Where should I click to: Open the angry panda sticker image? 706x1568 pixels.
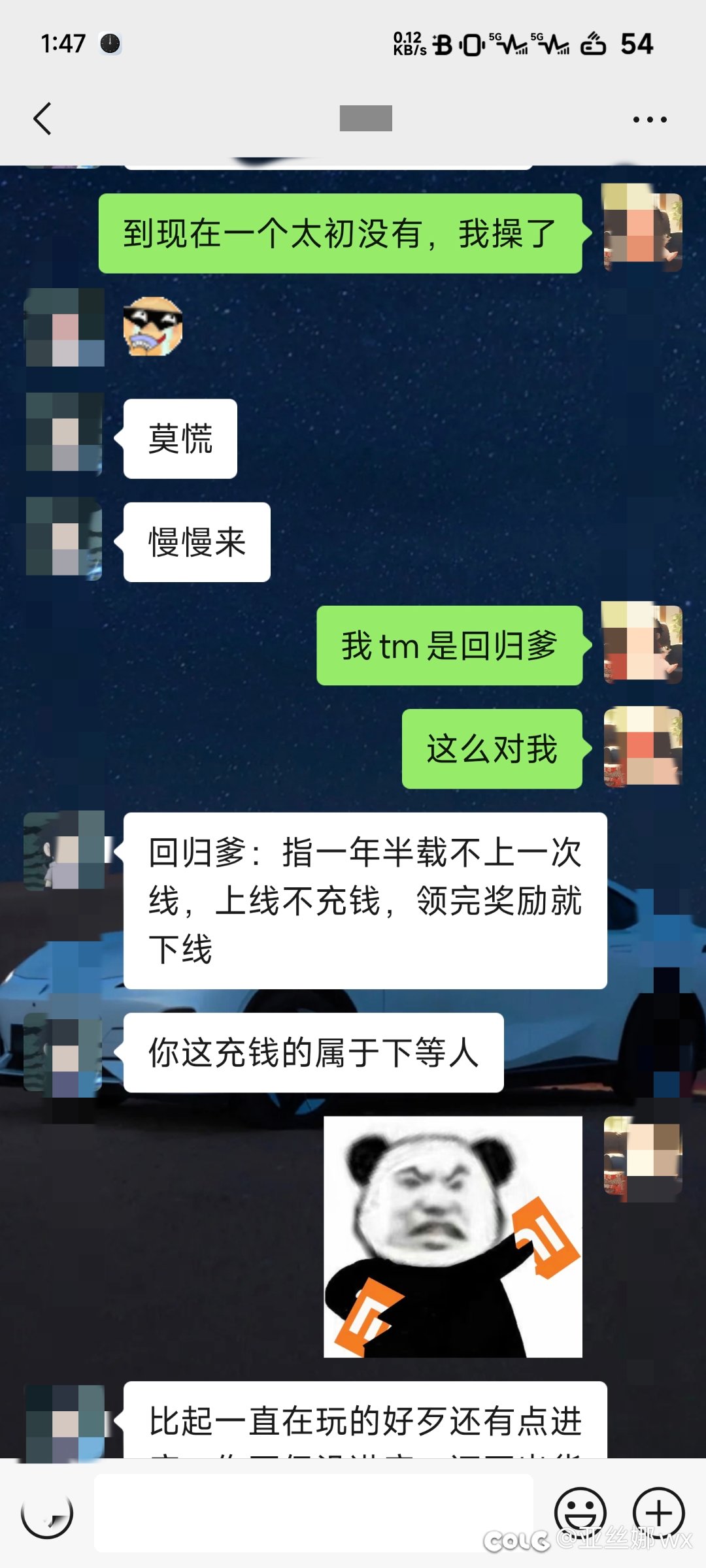click(x=452, y=1237)
